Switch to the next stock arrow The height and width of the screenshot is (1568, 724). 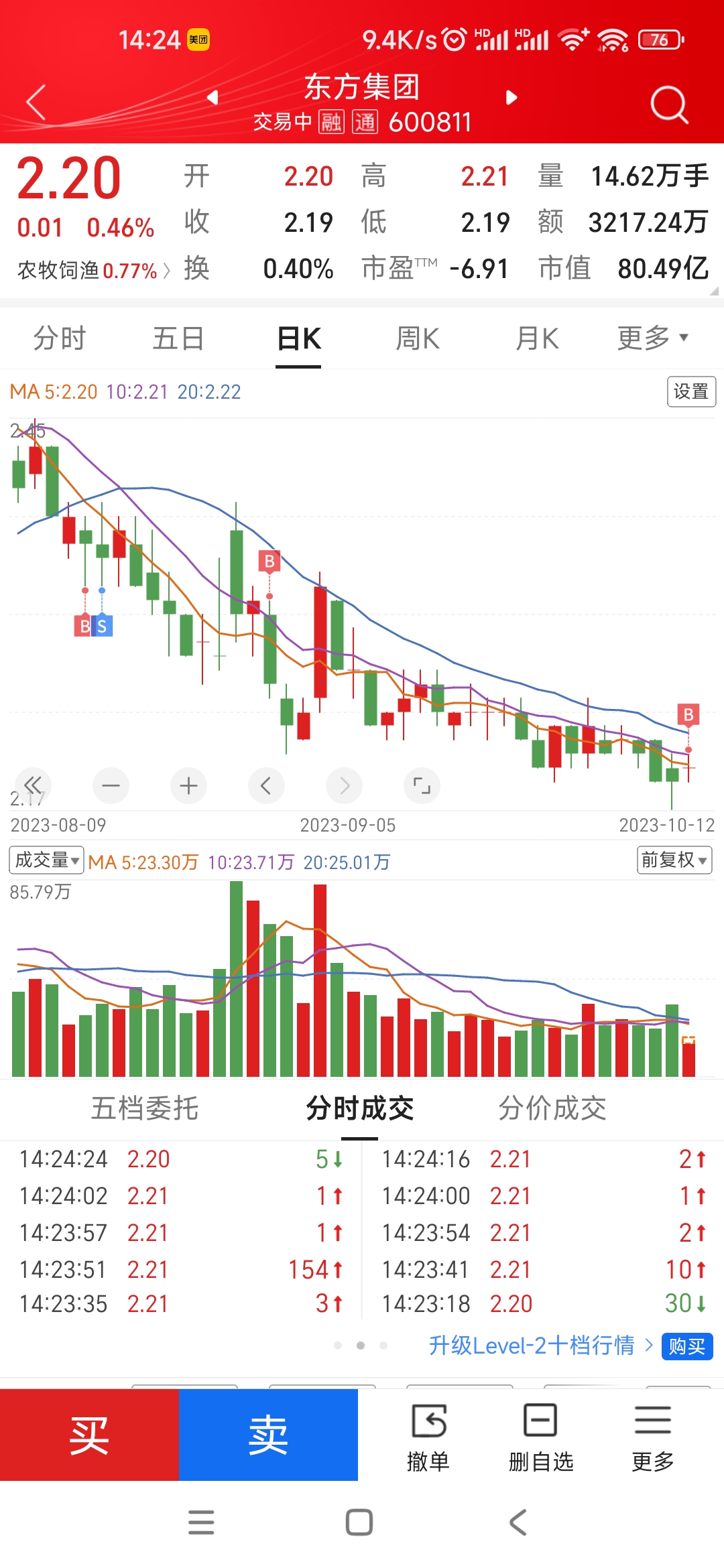(511, 98)
